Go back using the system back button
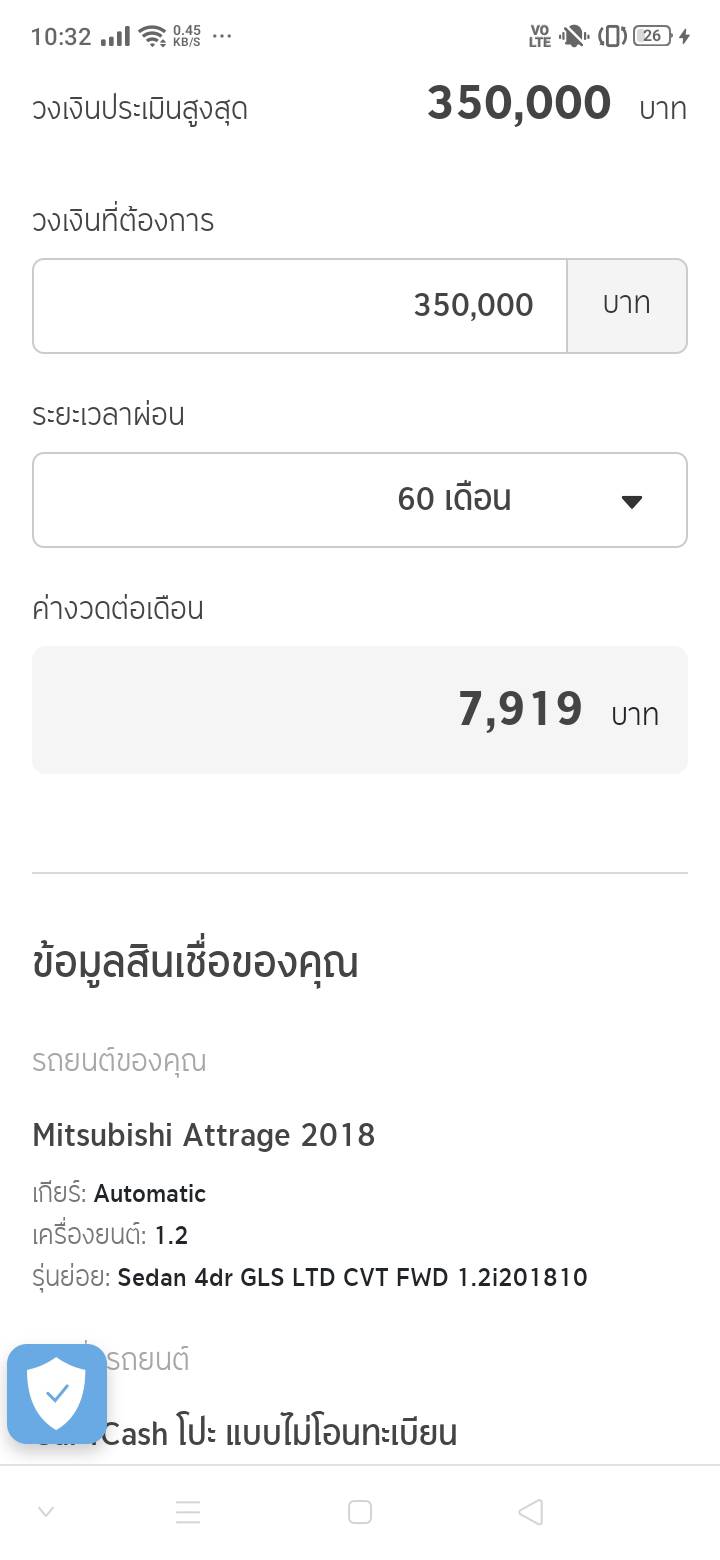Screen dimensions: 720x1560 point(531,1512)
